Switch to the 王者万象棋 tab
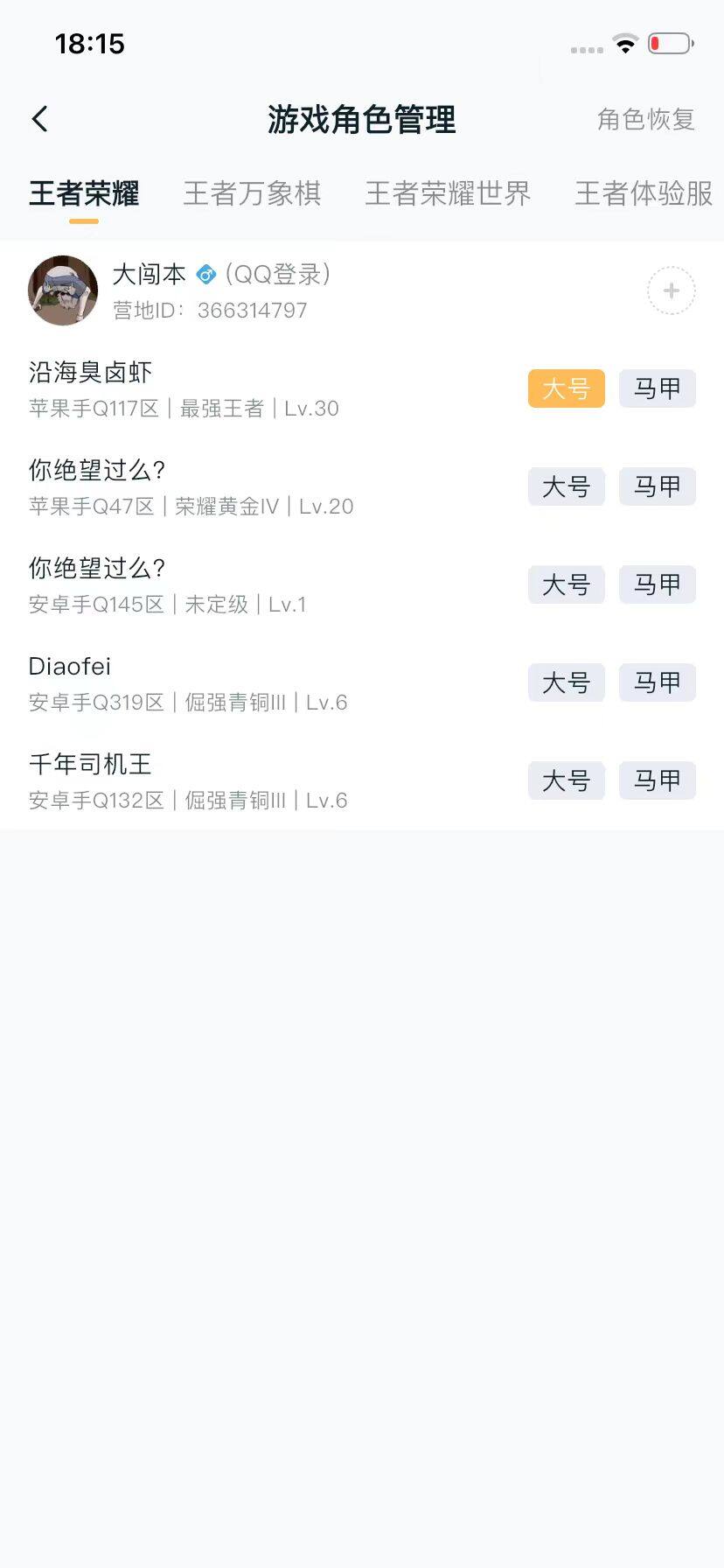This screenshot has height=1568, width=724. 252,193
